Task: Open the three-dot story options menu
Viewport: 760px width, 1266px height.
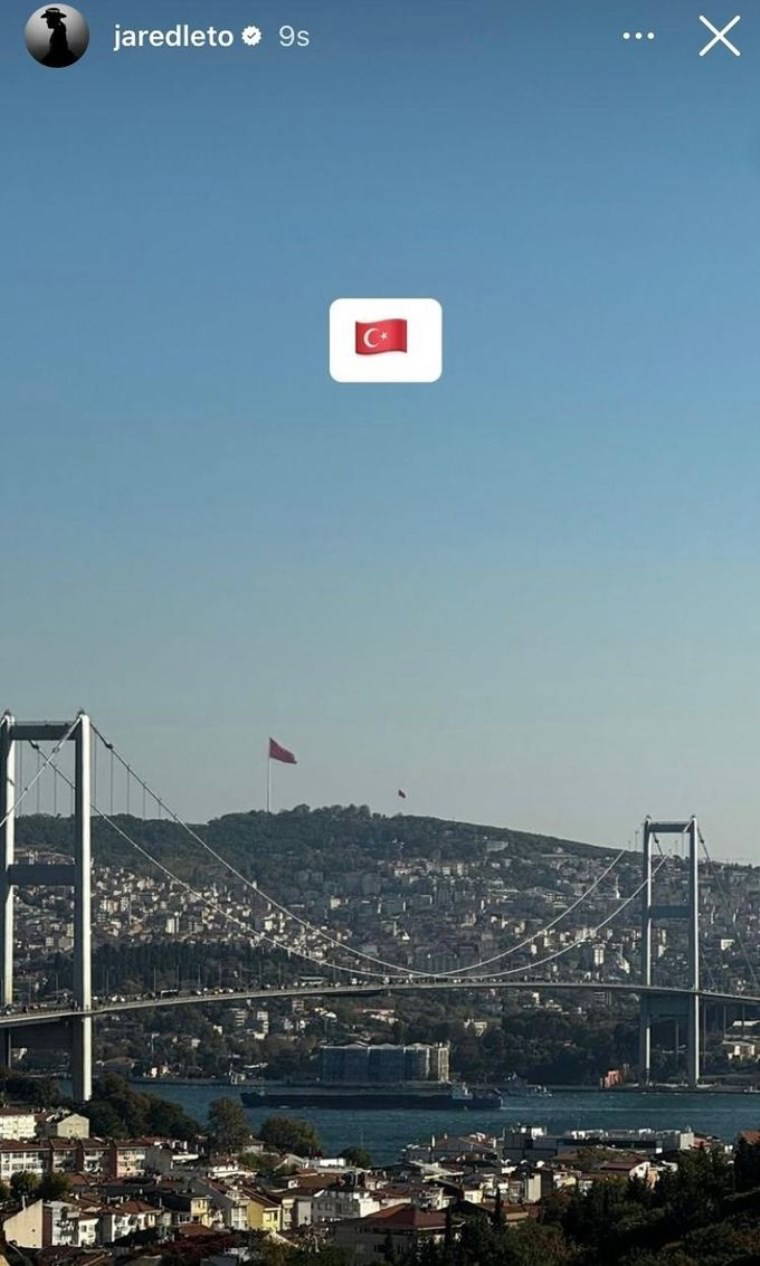Action: [638, 36]
